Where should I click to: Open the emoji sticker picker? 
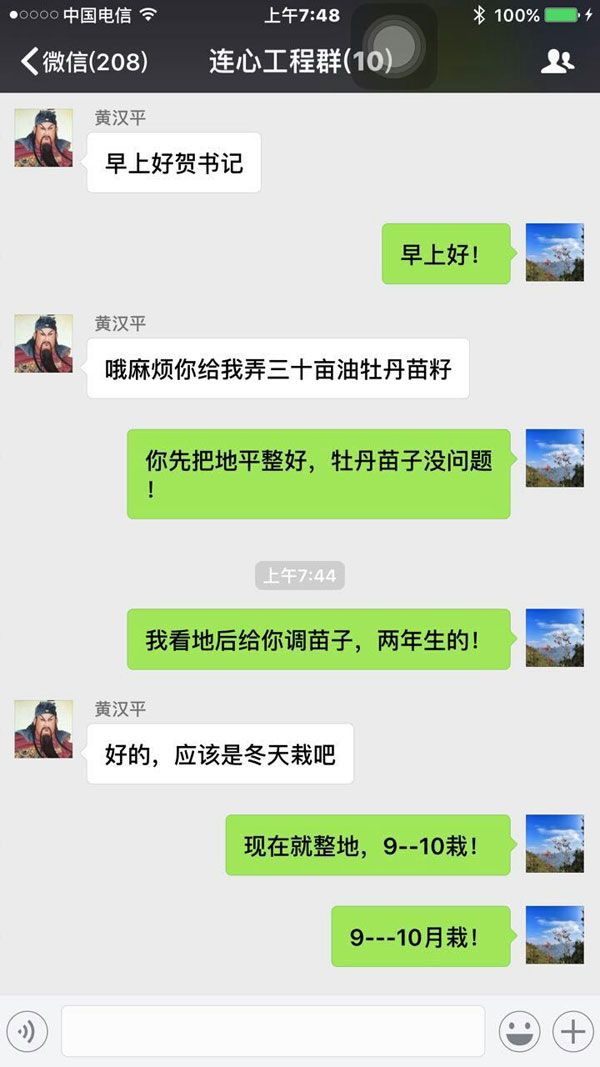[519, 1030]
